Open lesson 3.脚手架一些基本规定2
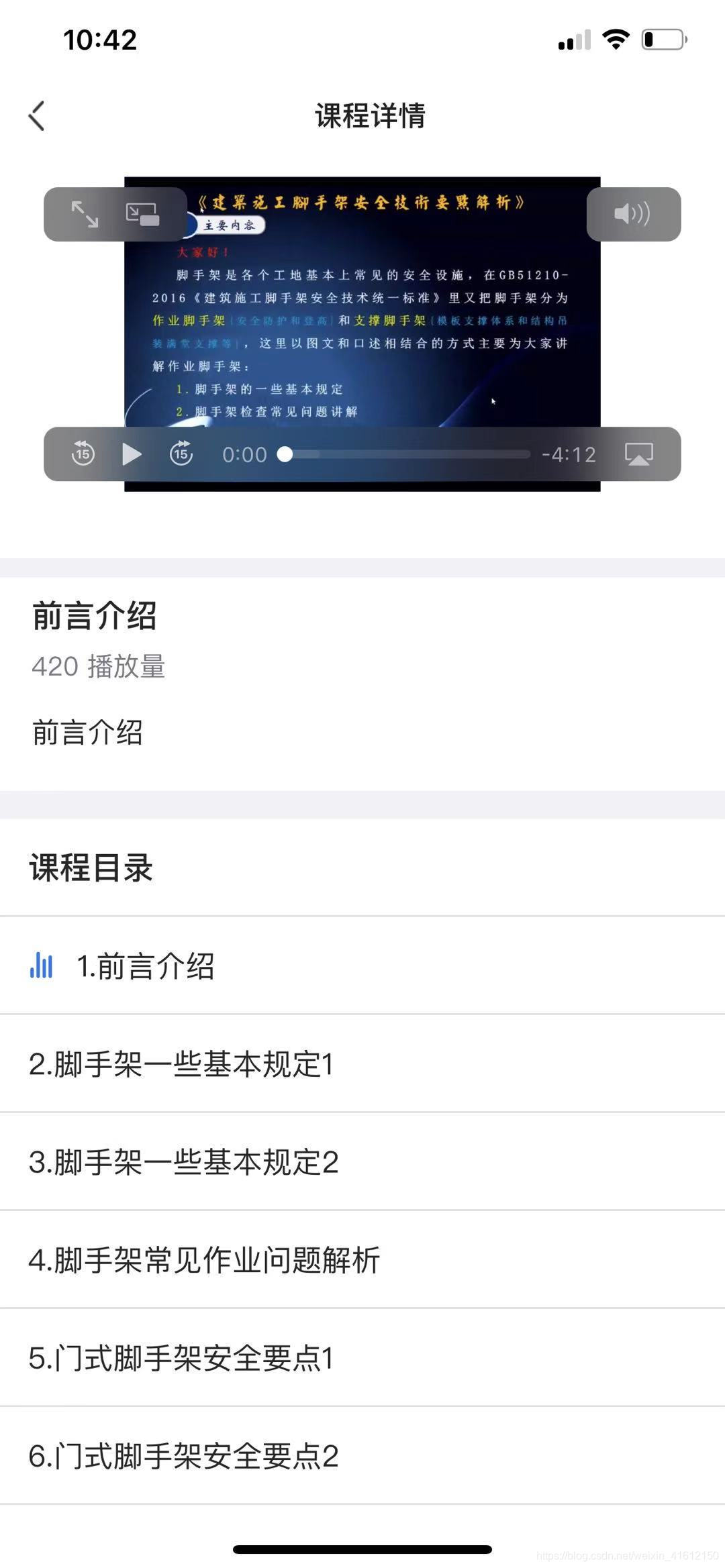 183,1162
